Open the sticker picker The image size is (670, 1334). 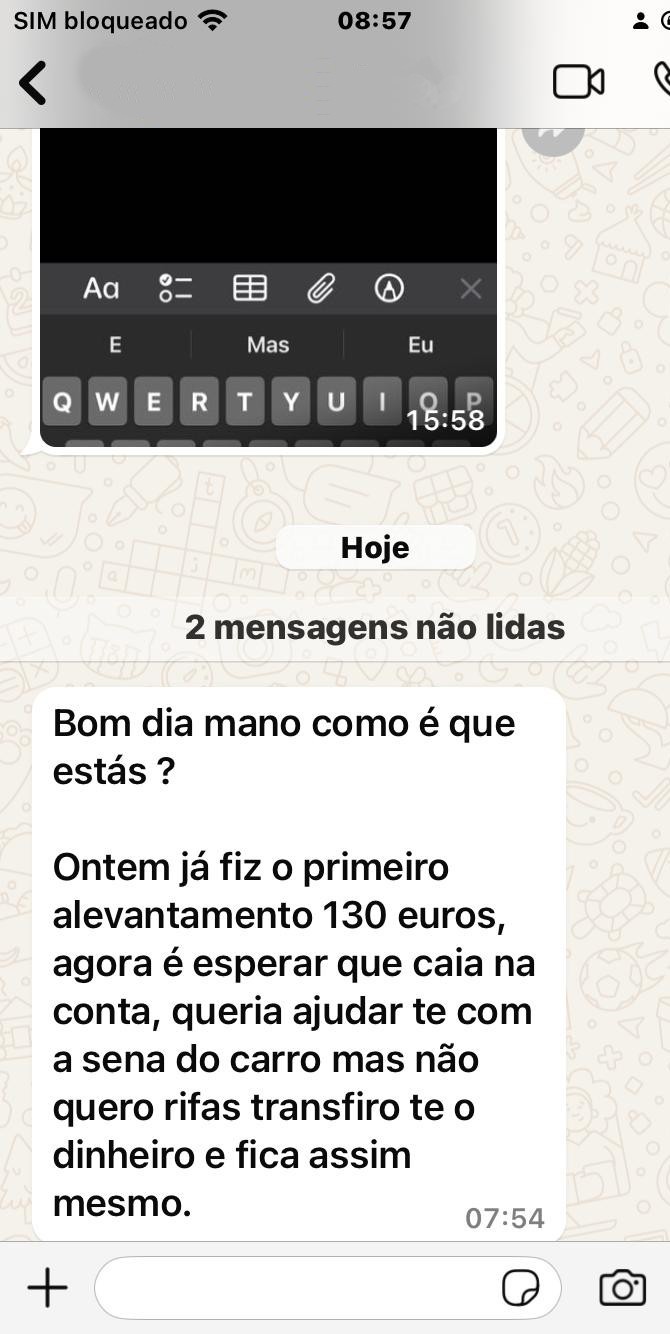click(521, 1288)
